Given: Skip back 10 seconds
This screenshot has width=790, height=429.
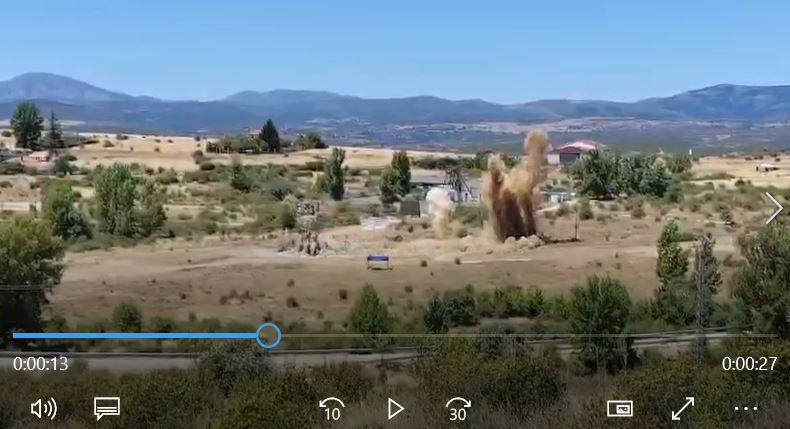Looking at the screenshot, I should (x=332, y=408).
